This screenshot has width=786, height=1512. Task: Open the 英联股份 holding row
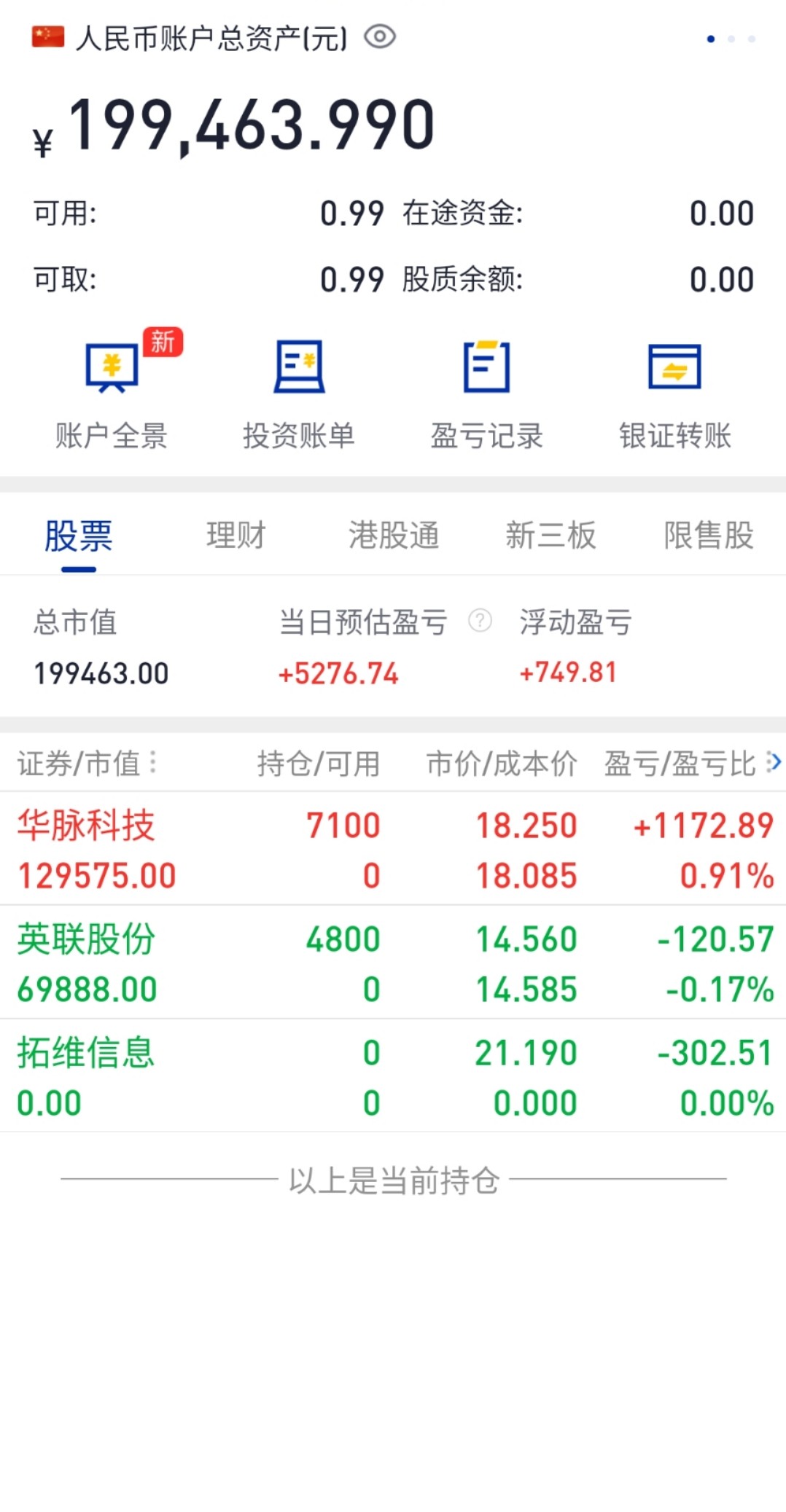coord(393,963)
